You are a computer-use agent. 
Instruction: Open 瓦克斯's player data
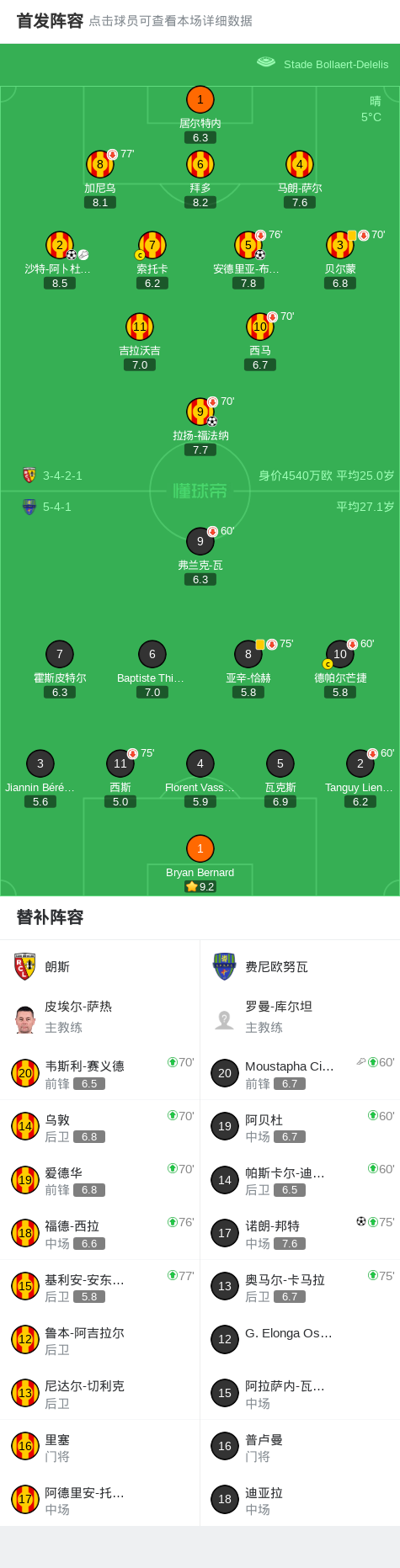[x=280, y=779]
